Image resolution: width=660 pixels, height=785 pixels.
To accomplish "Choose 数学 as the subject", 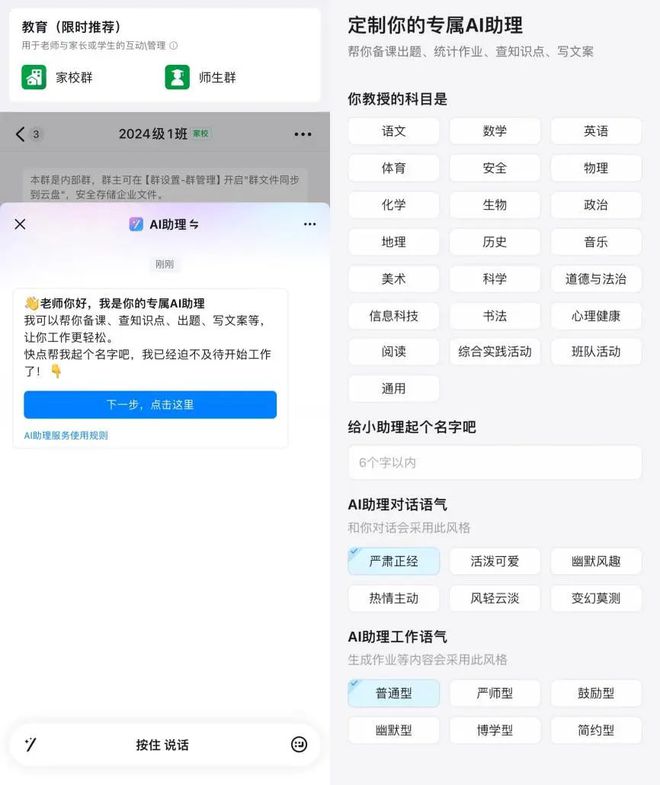I will click(x=495, y=131).
